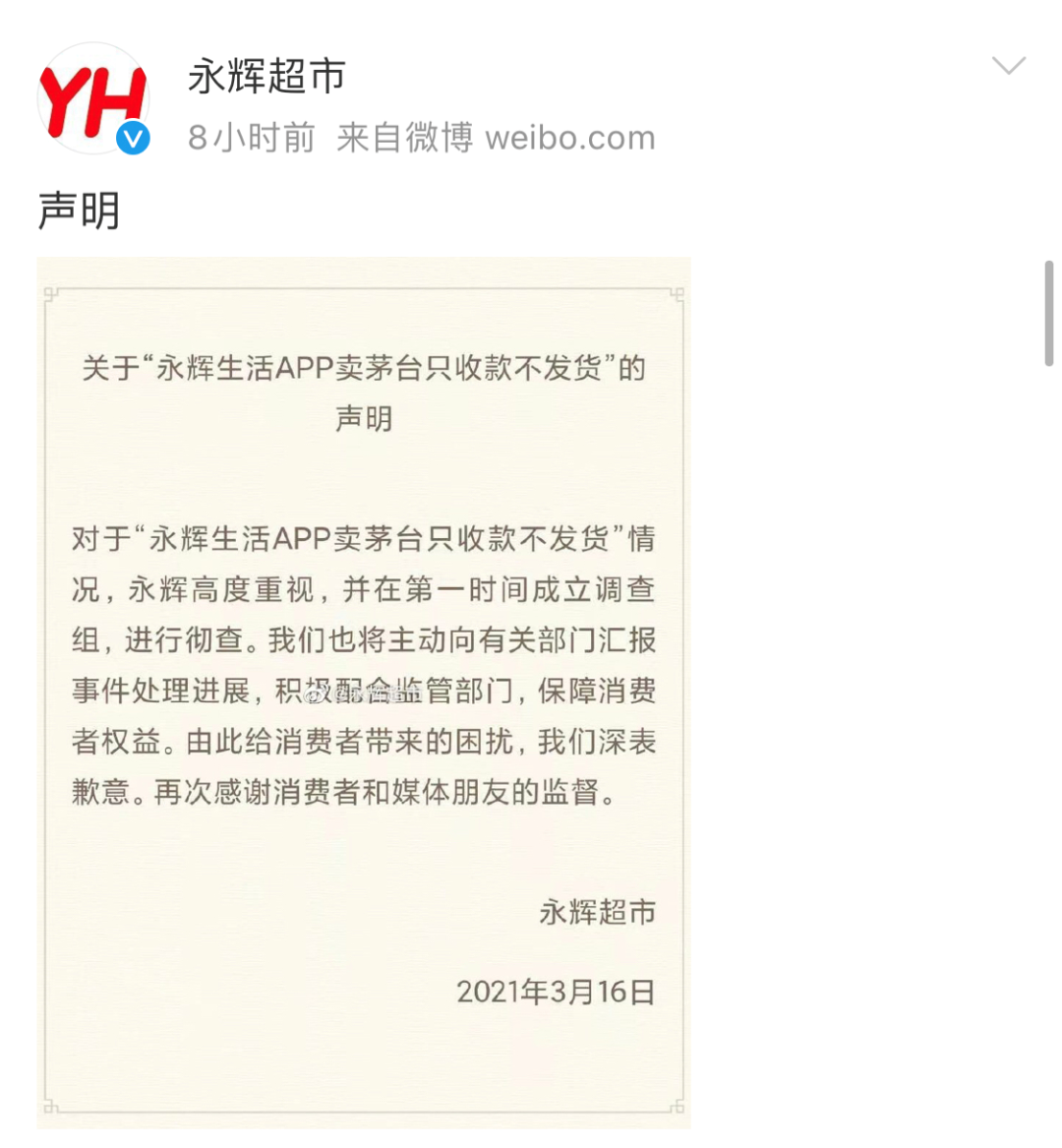Open the 永辉超市 account name
The width and height of the screenshot is (1062, 1148).
pyautogui.click(x=266, y=77)
